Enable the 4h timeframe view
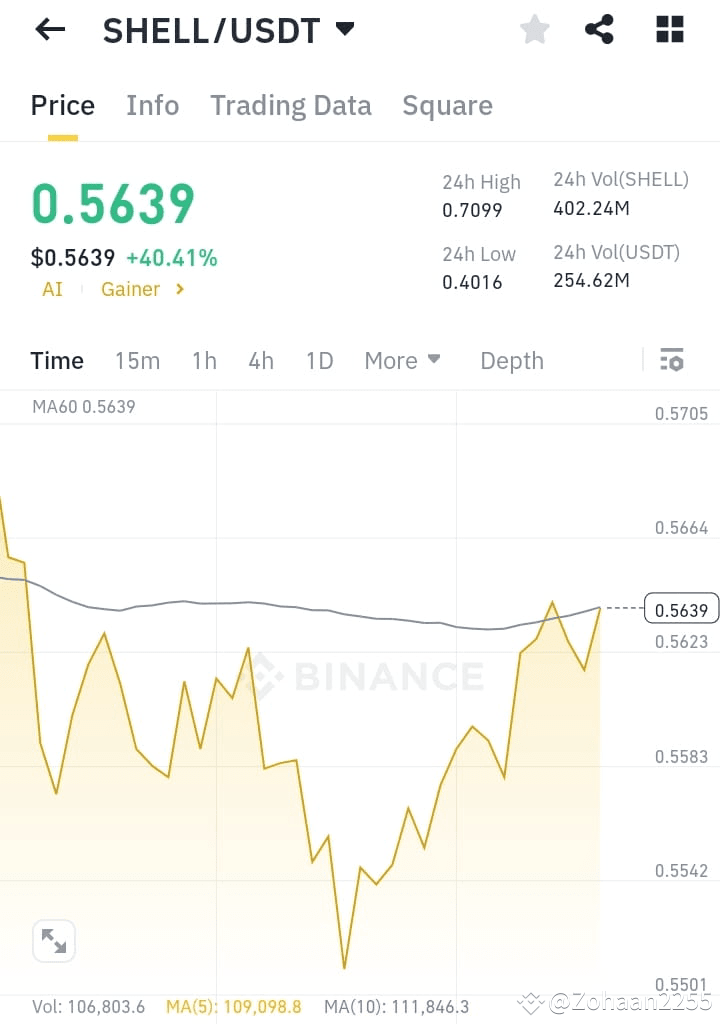This screenshot has height=1024, width=720. coord(261,361)
